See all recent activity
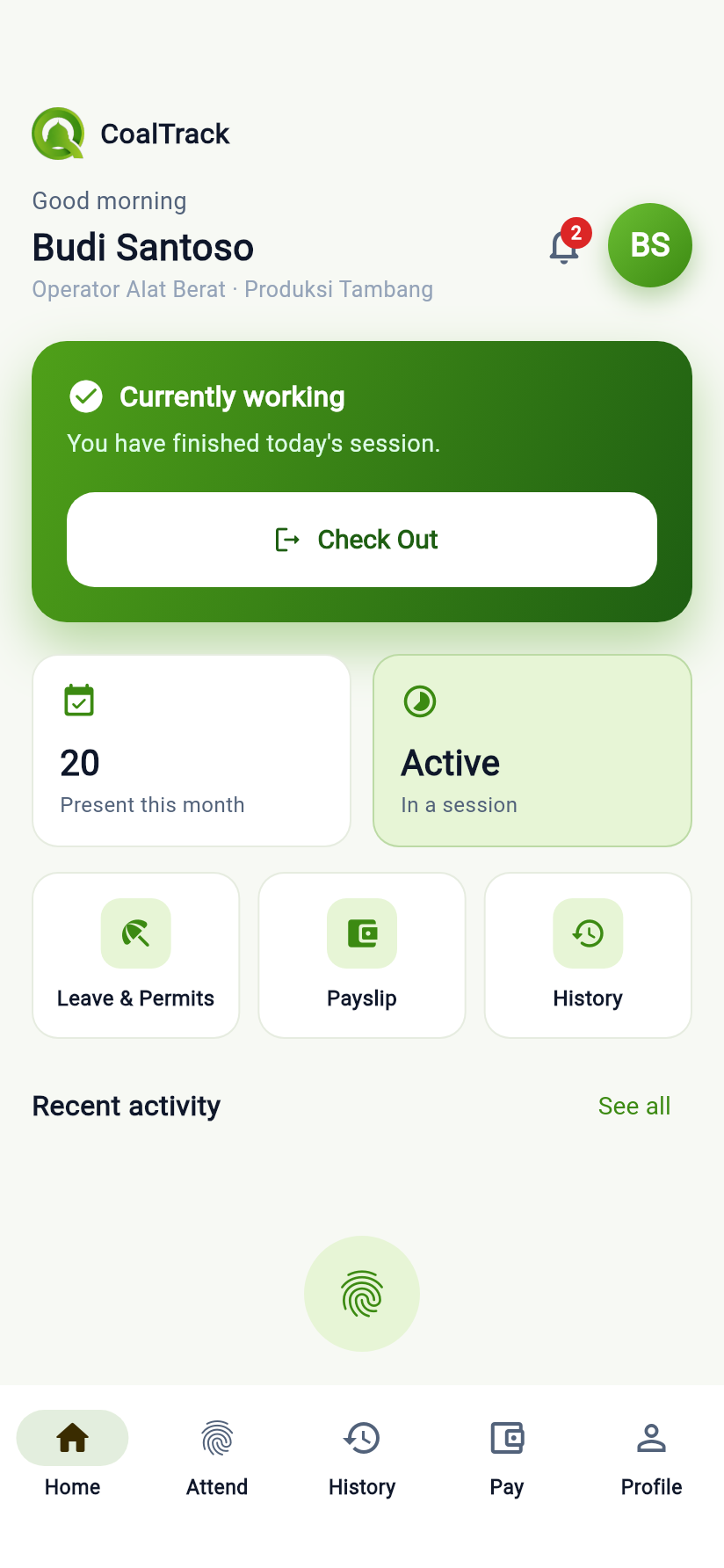Viewport: 724px width, 1568px height. tap(634, 1106)
